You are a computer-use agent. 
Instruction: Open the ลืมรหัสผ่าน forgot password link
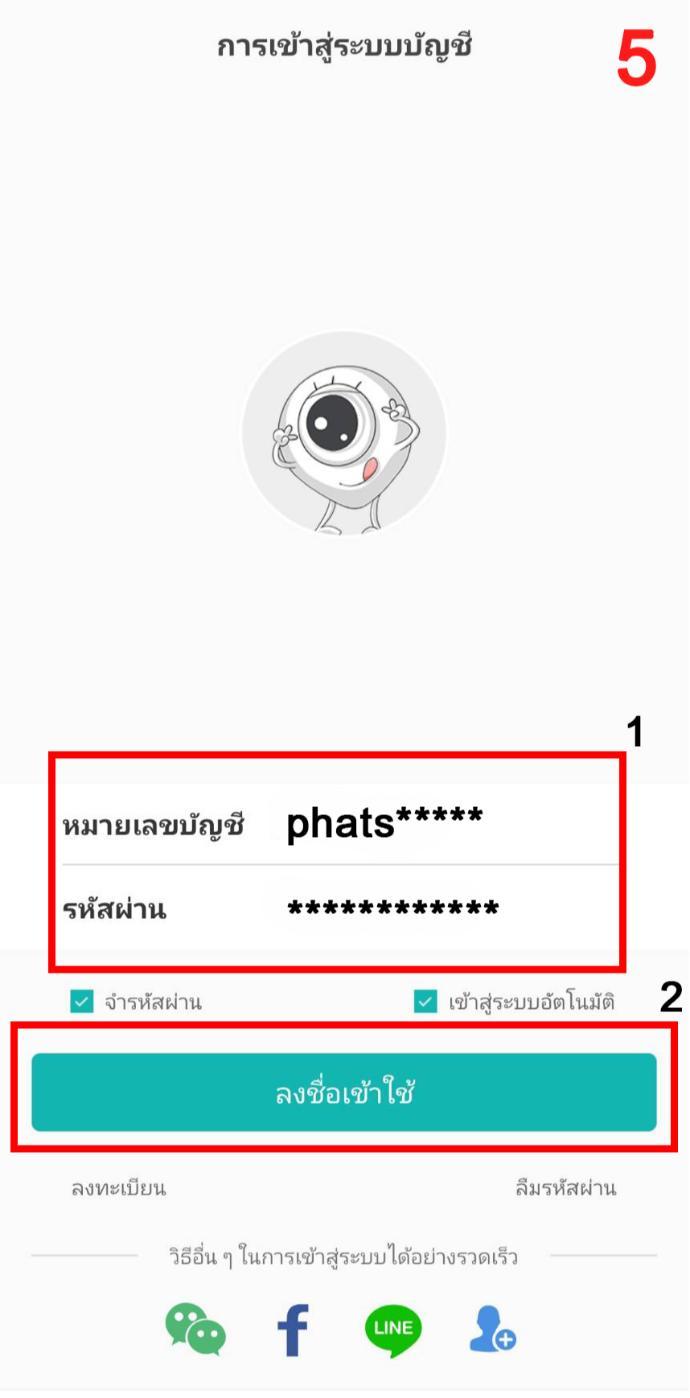point(565,1188)
